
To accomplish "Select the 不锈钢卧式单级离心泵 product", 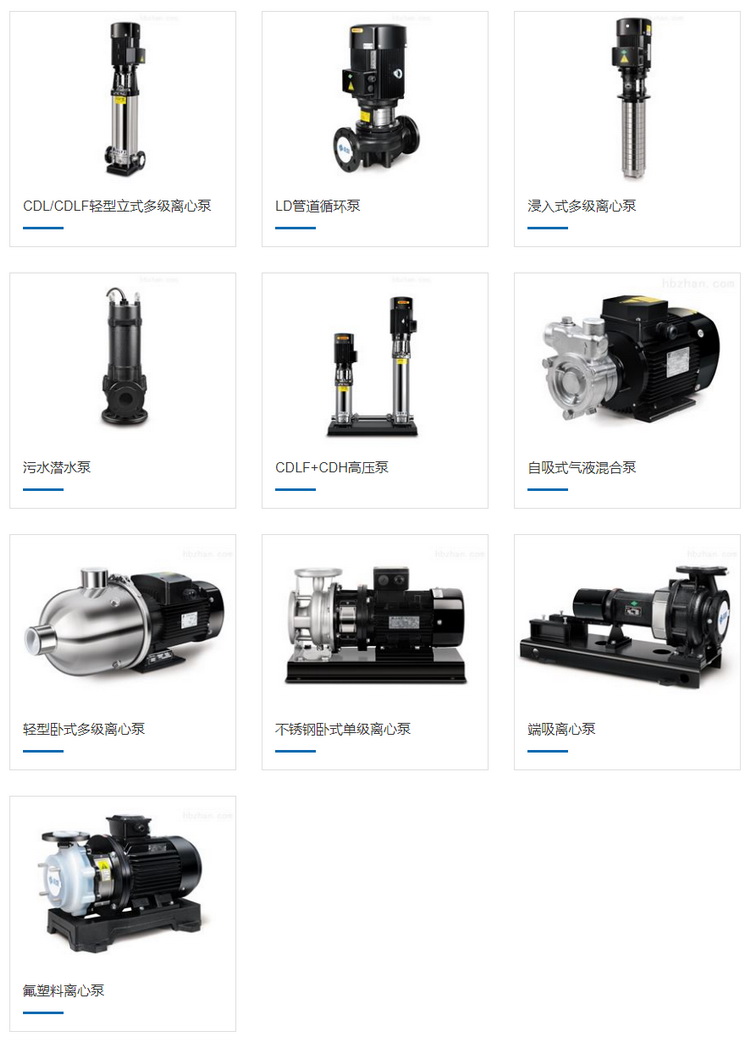I will pos(375,651).
